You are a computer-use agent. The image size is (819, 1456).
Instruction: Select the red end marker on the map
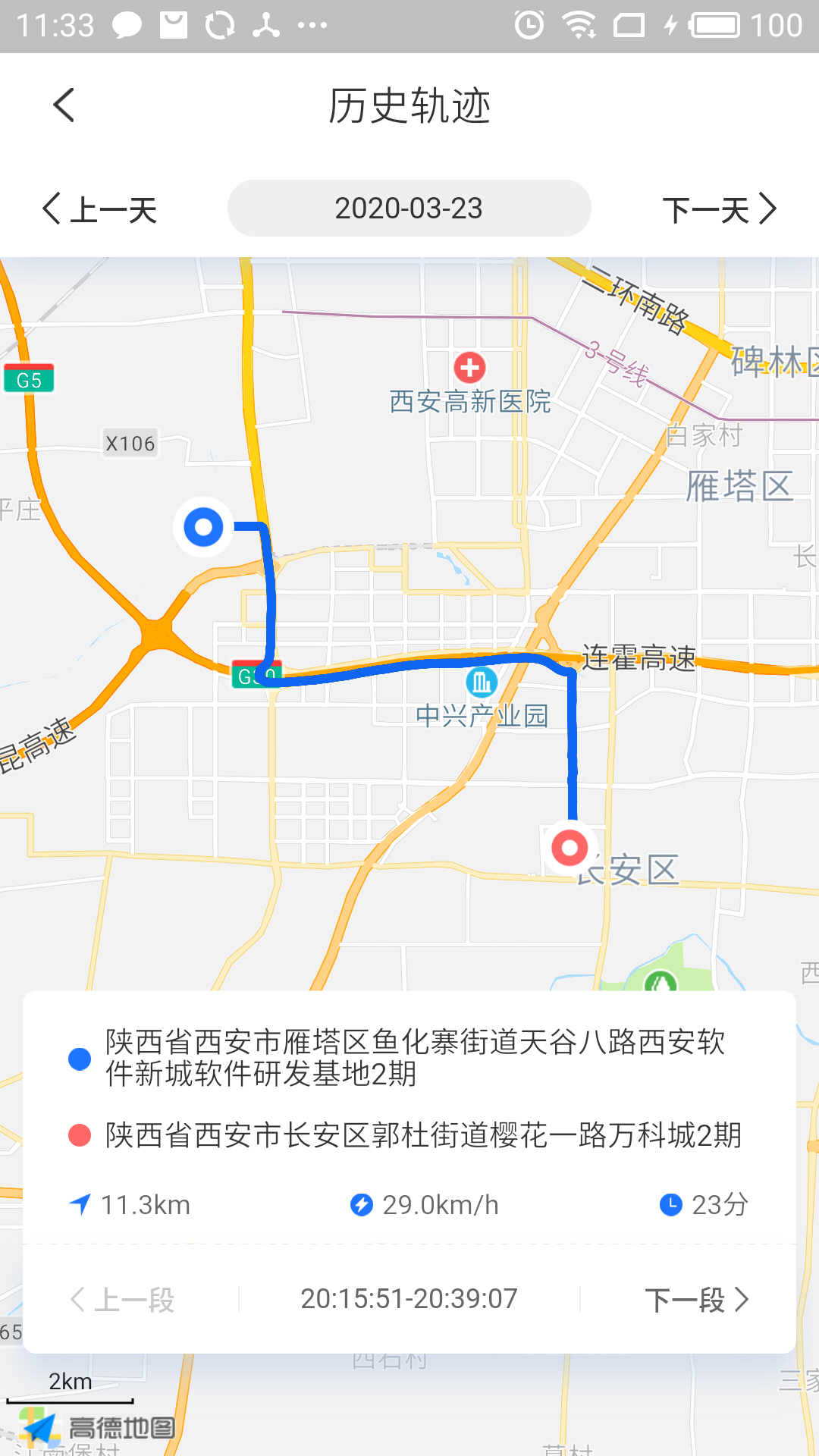570,848
